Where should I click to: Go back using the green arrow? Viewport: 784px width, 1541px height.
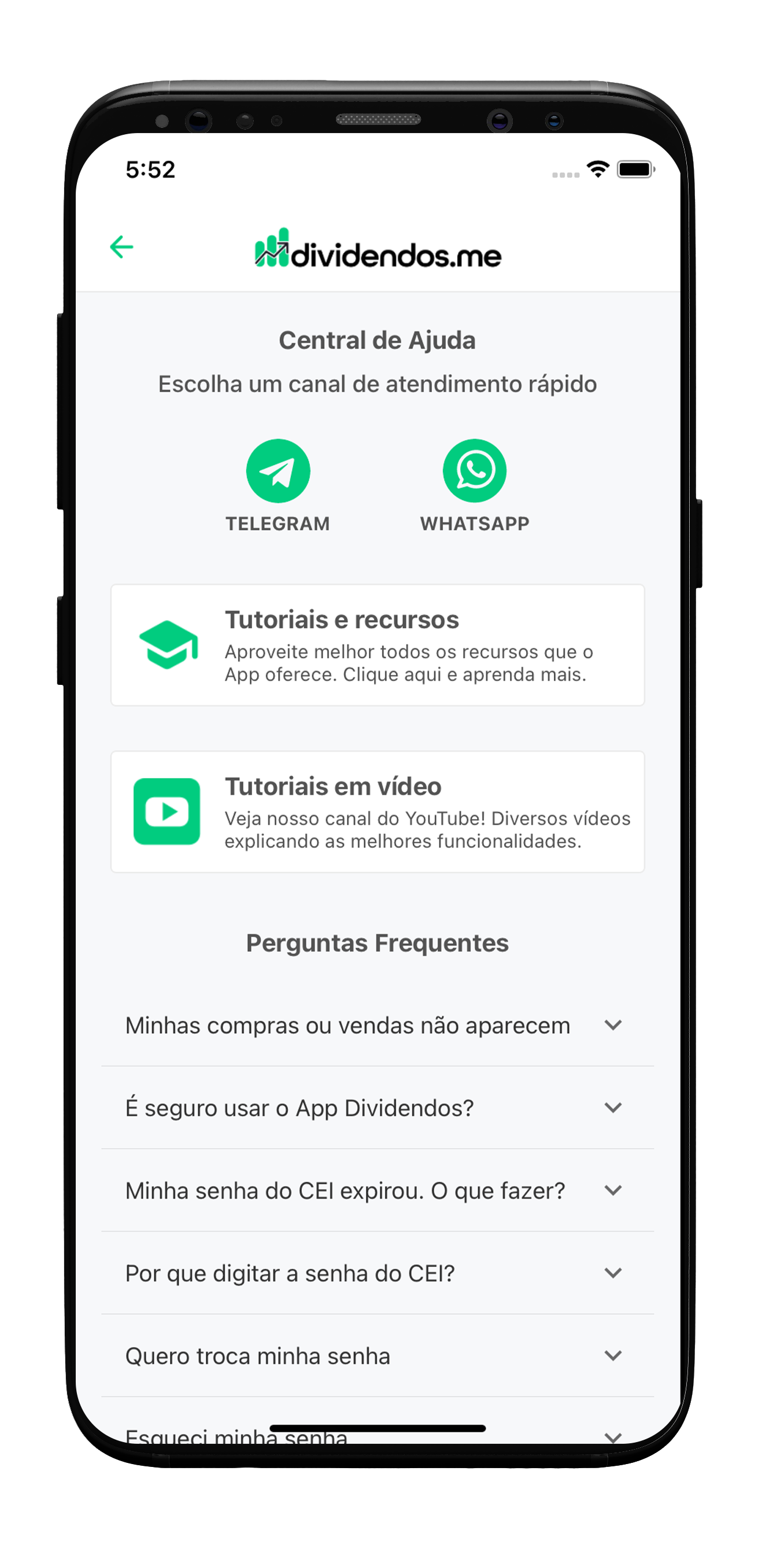[121, 246]
